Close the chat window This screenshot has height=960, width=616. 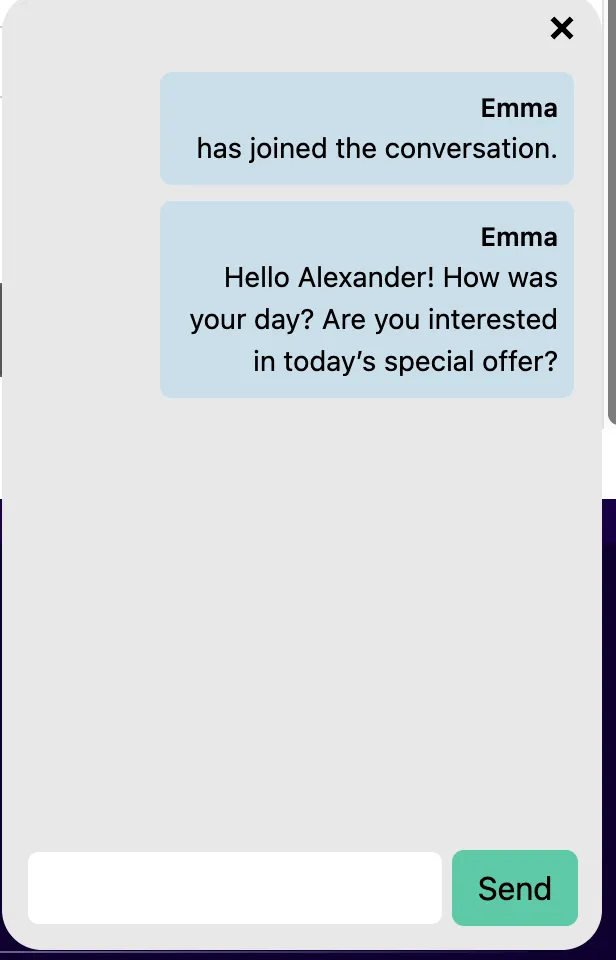(x=562, y=28)
